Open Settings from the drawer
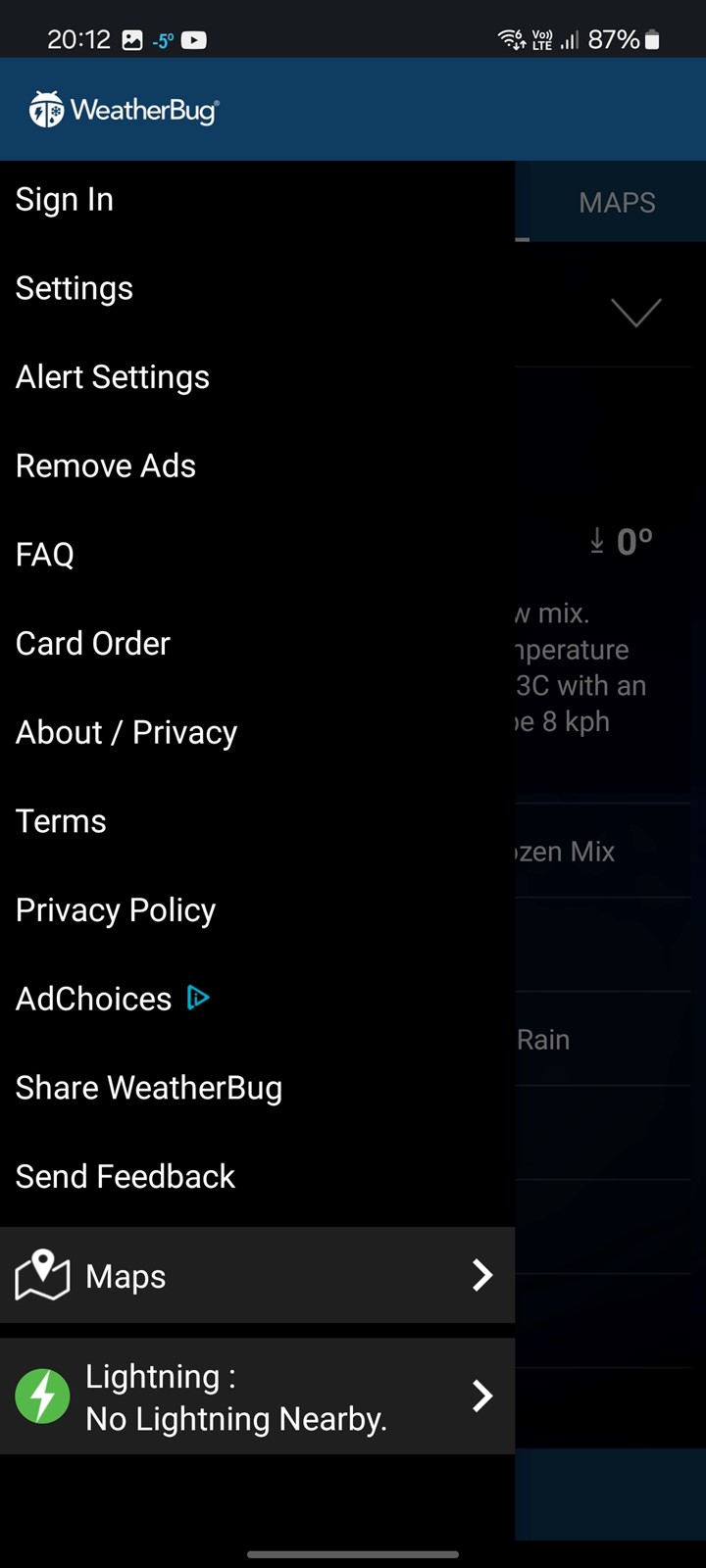 [x=257, y=288]
